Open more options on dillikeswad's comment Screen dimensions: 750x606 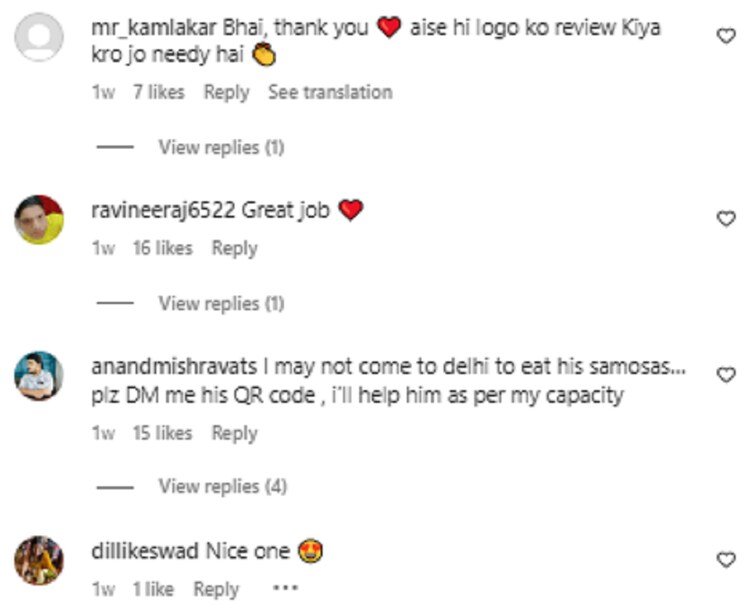(x=285, y=589)
